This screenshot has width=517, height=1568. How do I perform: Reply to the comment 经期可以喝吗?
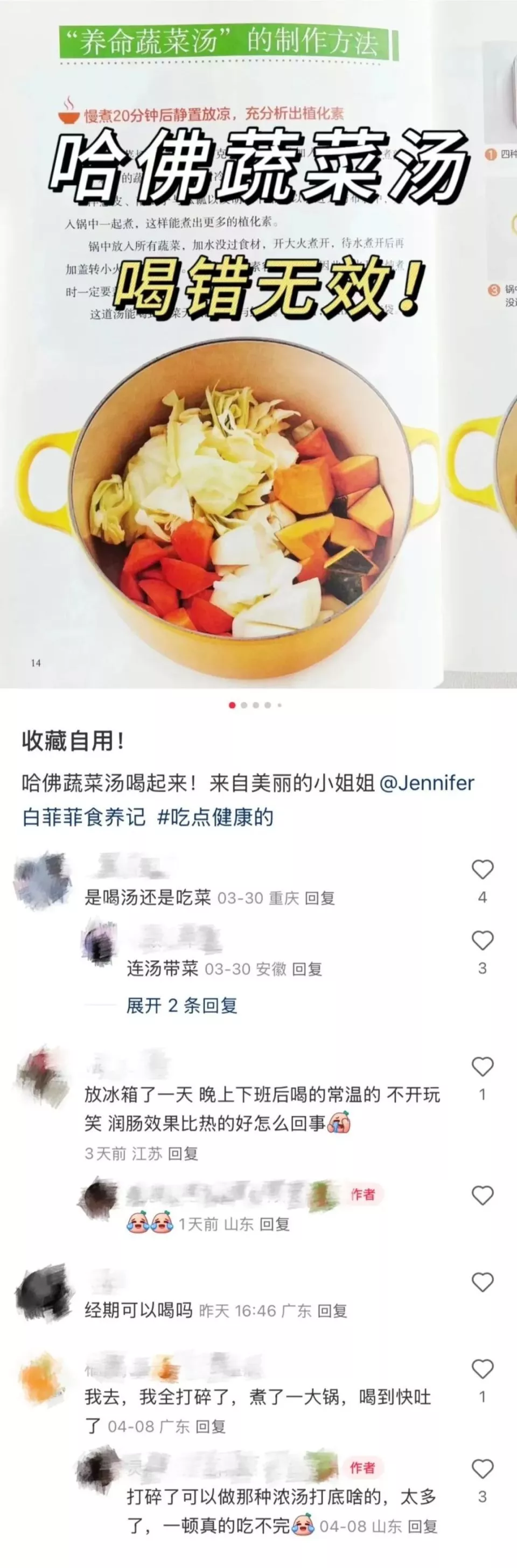(x=332, y=1310)
